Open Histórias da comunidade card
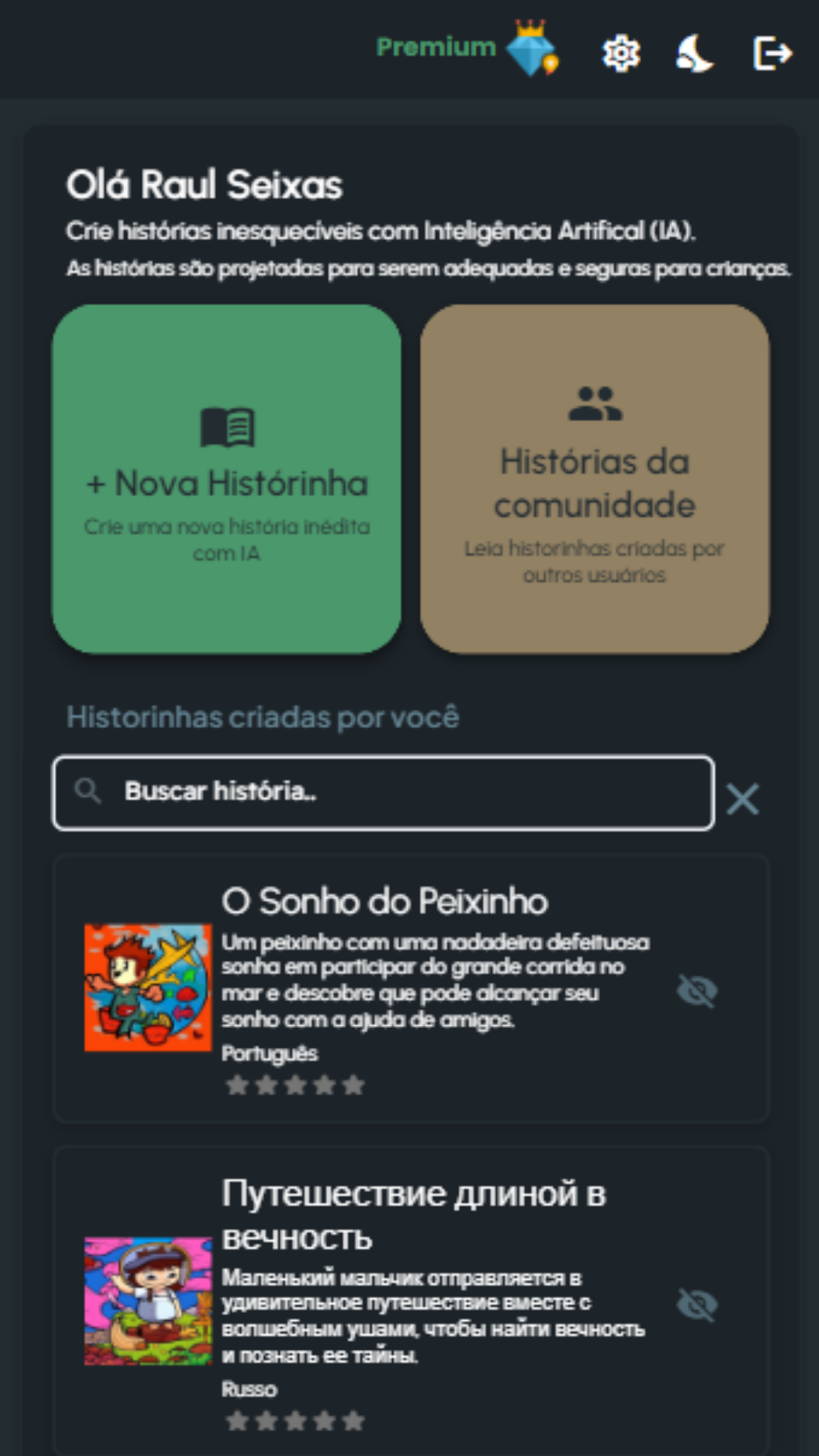Viewport: 819px width, 1456px height. coord(594,479)
